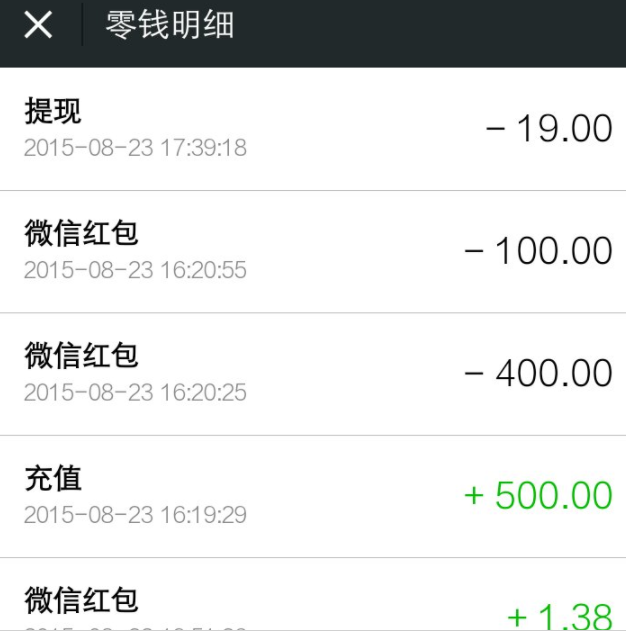Open the 提现 record of -19.00
Screen dimensions: 626x633
(x=312, y=129)
